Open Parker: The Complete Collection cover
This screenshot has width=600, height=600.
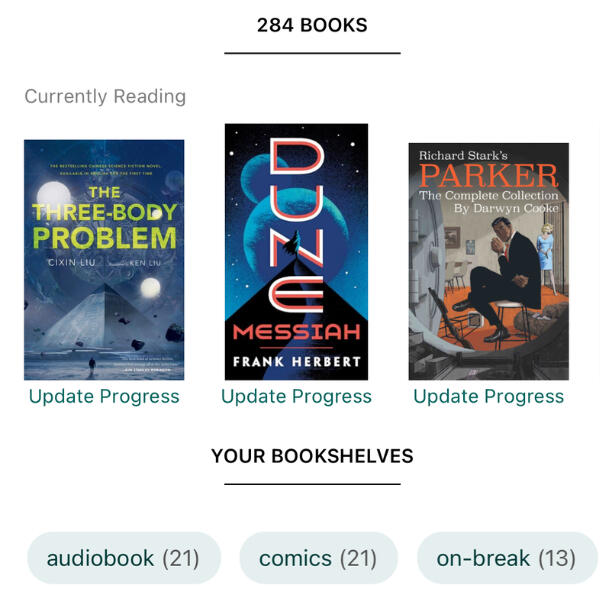coord(488,261)
